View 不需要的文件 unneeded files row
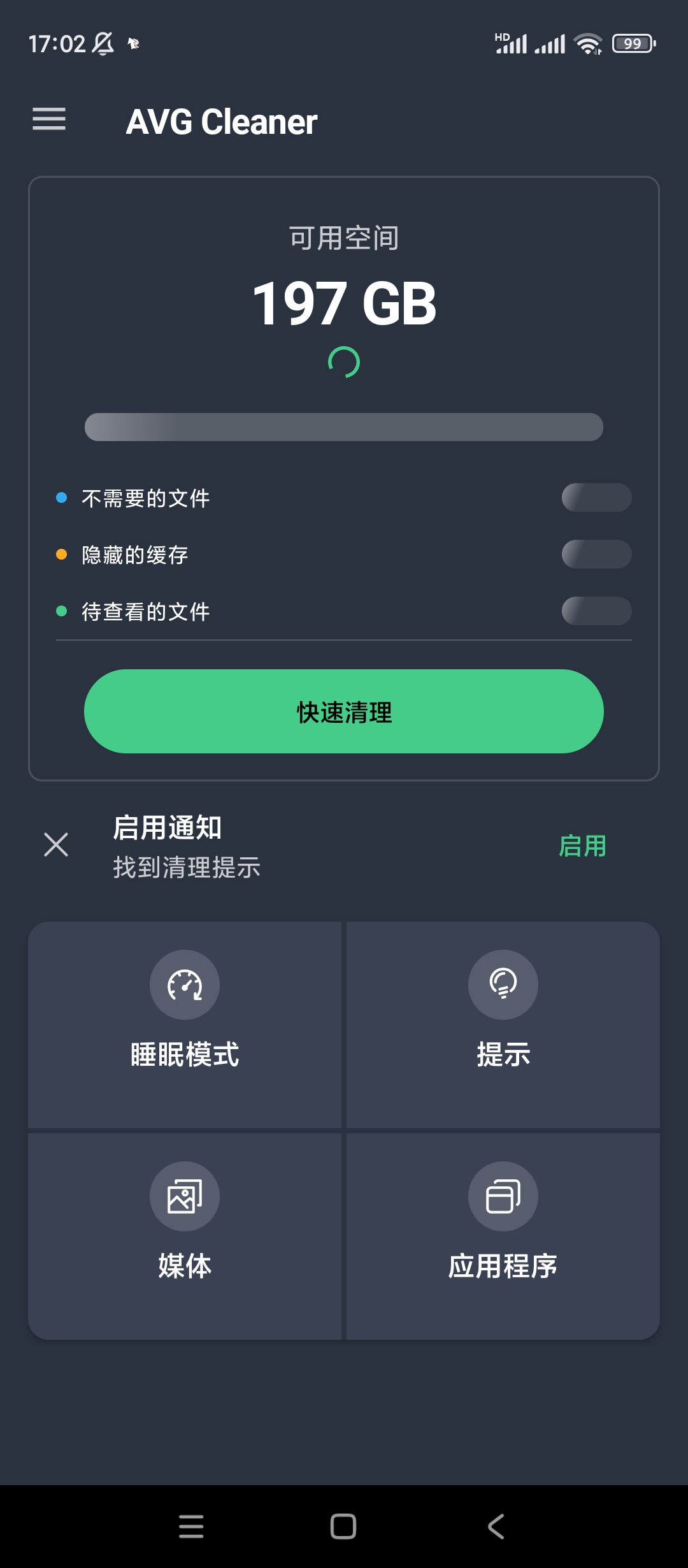 [344, 498]
